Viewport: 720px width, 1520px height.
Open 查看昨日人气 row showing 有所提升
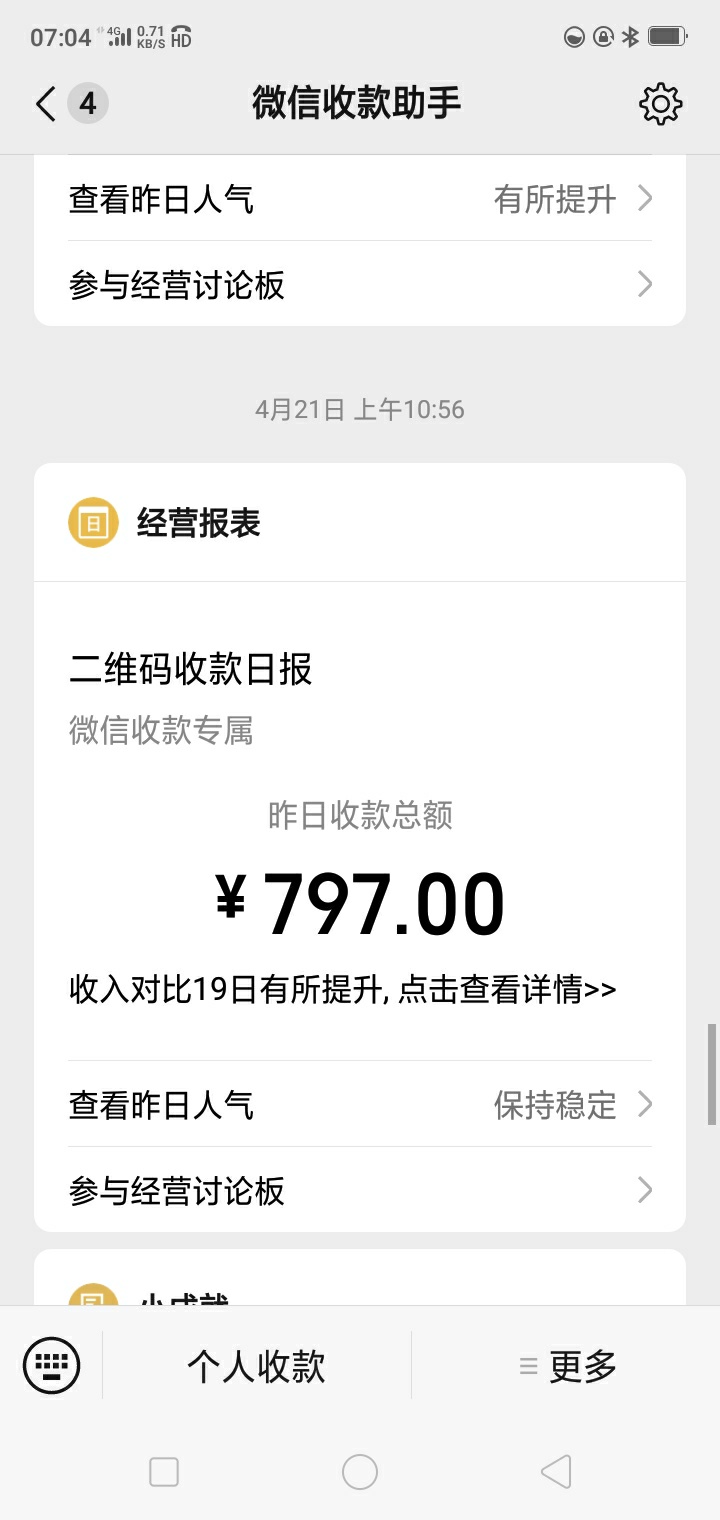[x=360, y=199]
